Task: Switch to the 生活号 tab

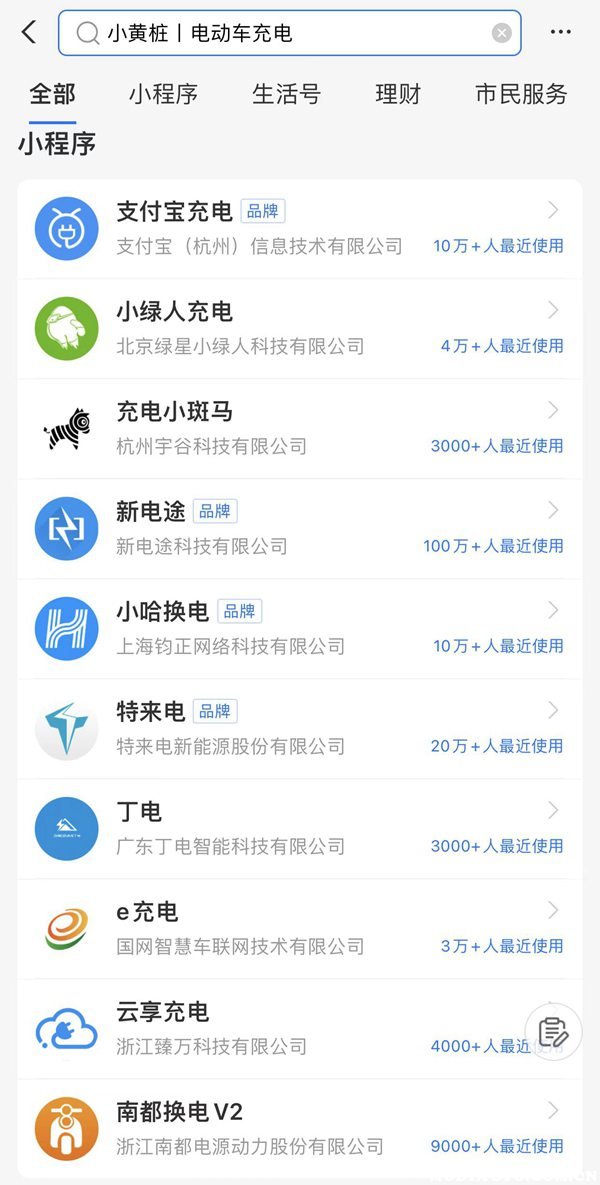Action: click(286, 94)
